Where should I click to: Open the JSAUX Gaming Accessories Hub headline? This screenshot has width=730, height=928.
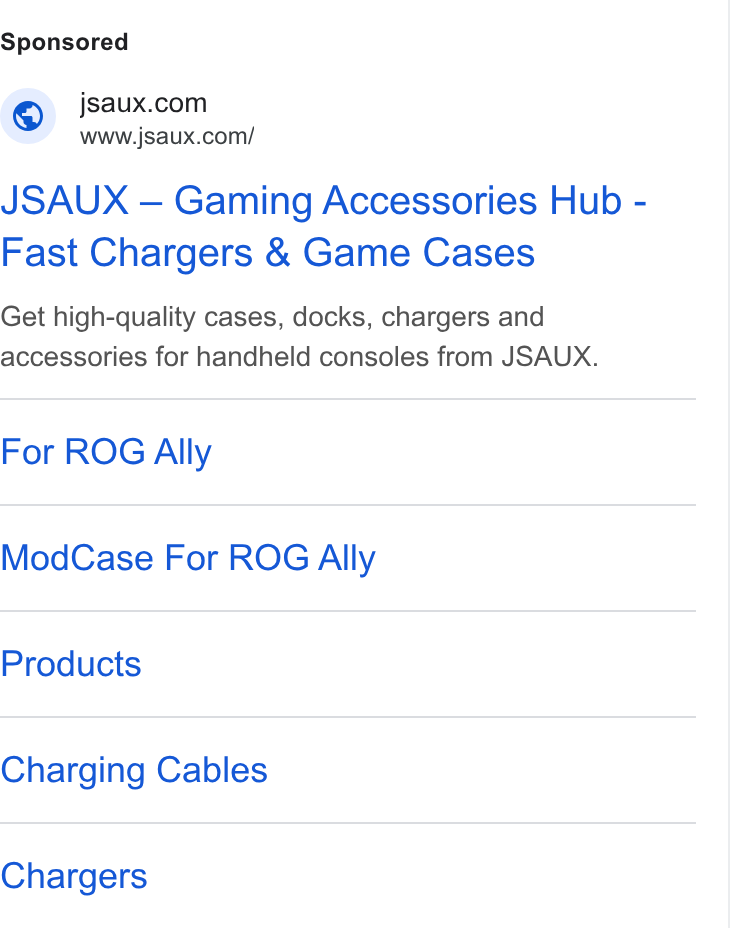[323, 227]
